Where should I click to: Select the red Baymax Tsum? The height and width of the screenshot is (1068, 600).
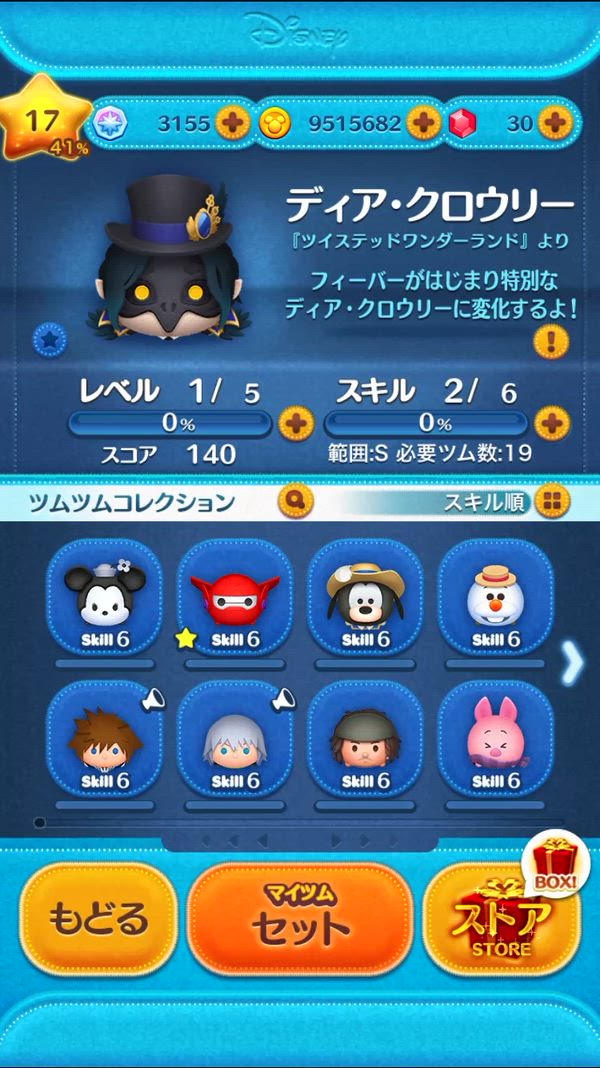(x=235, y=597)
